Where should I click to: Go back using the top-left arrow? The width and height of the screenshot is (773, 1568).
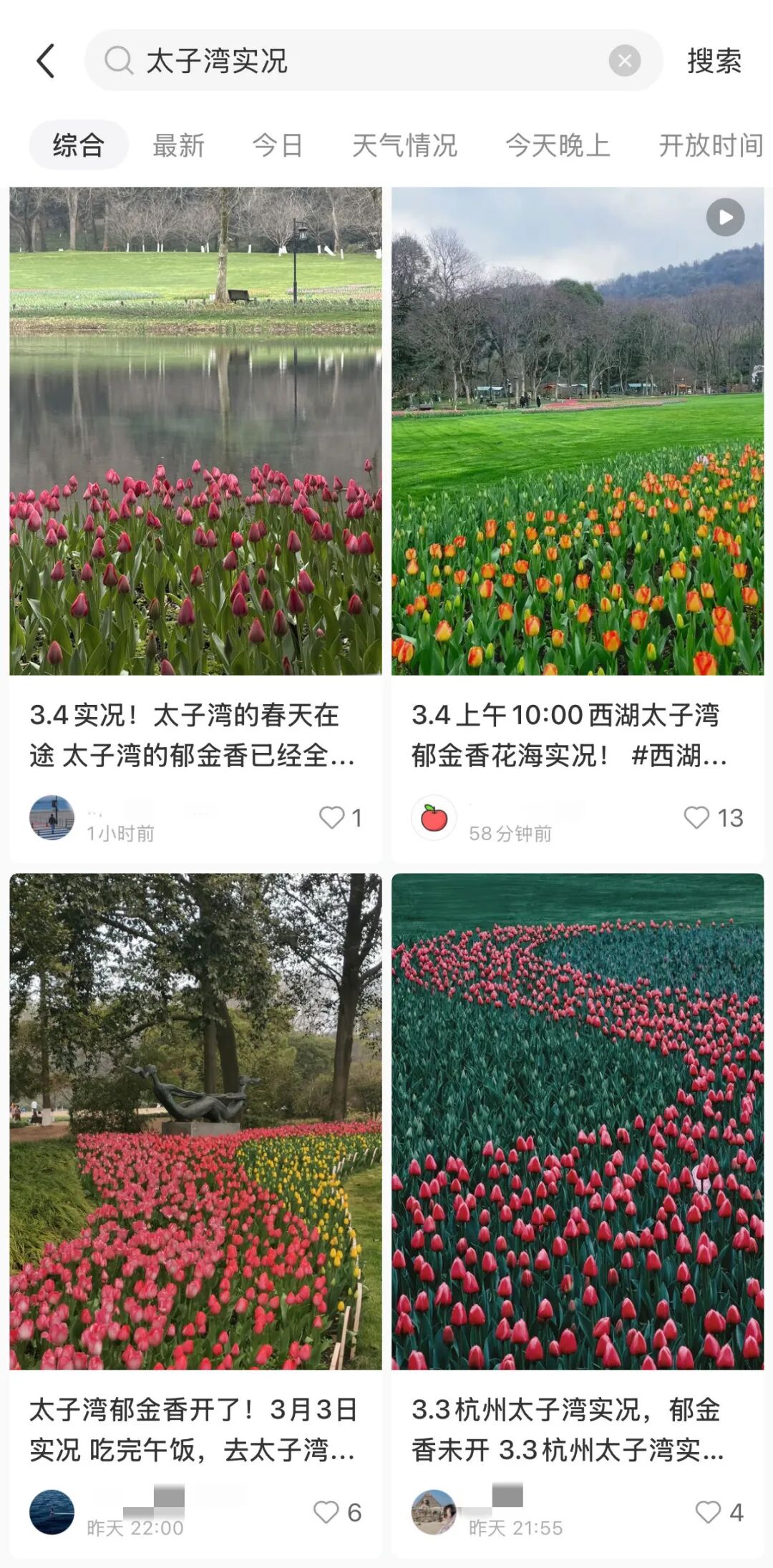46,61
